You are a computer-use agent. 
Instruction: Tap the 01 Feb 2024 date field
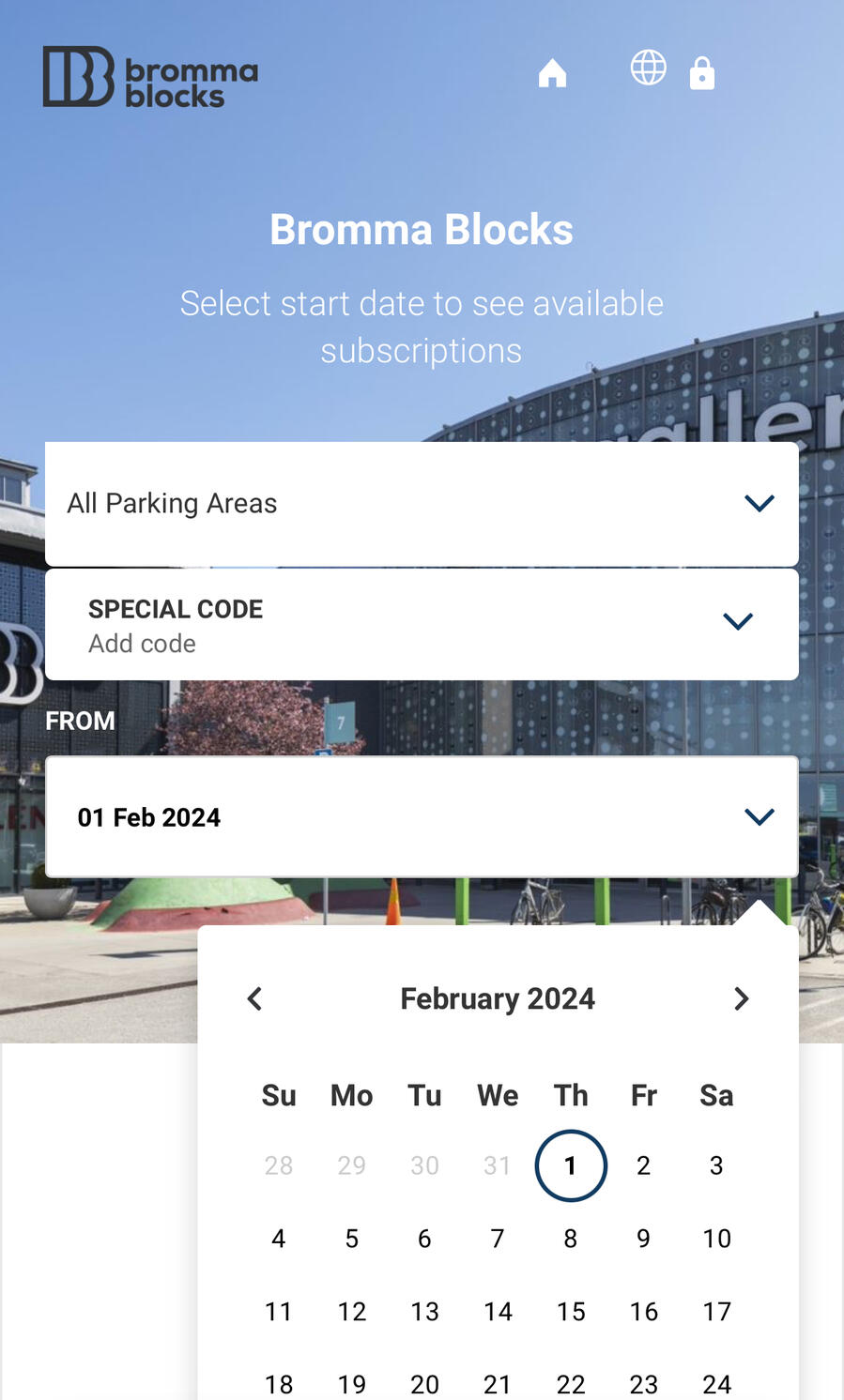point(422,817)
